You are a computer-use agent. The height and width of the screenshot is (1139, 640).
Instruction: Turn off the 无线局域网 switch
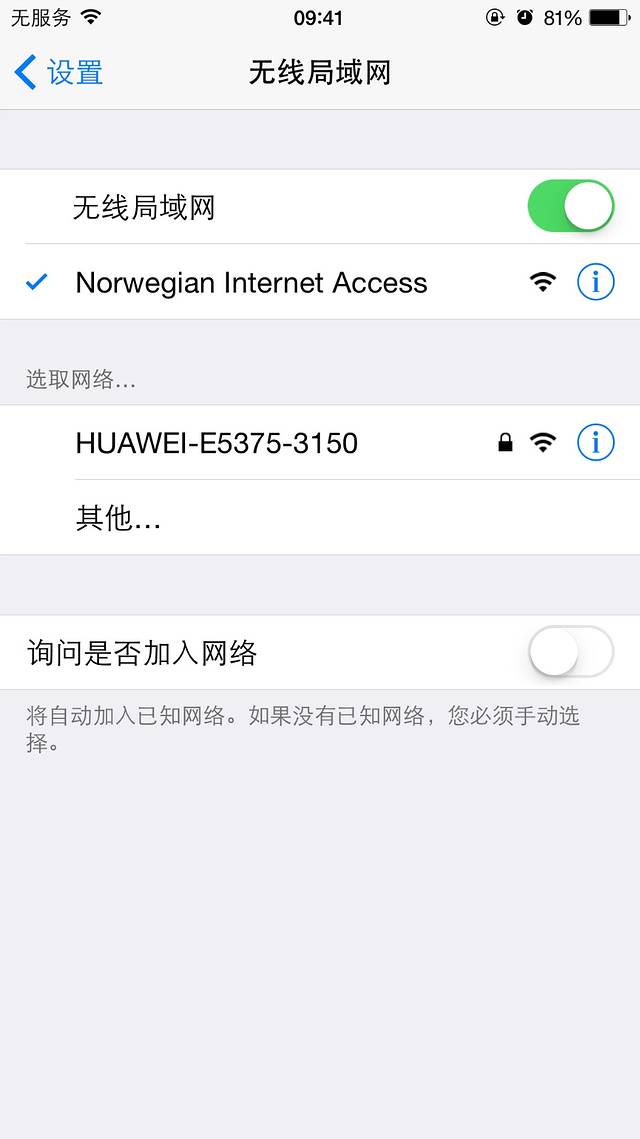[x=570, y=206]
